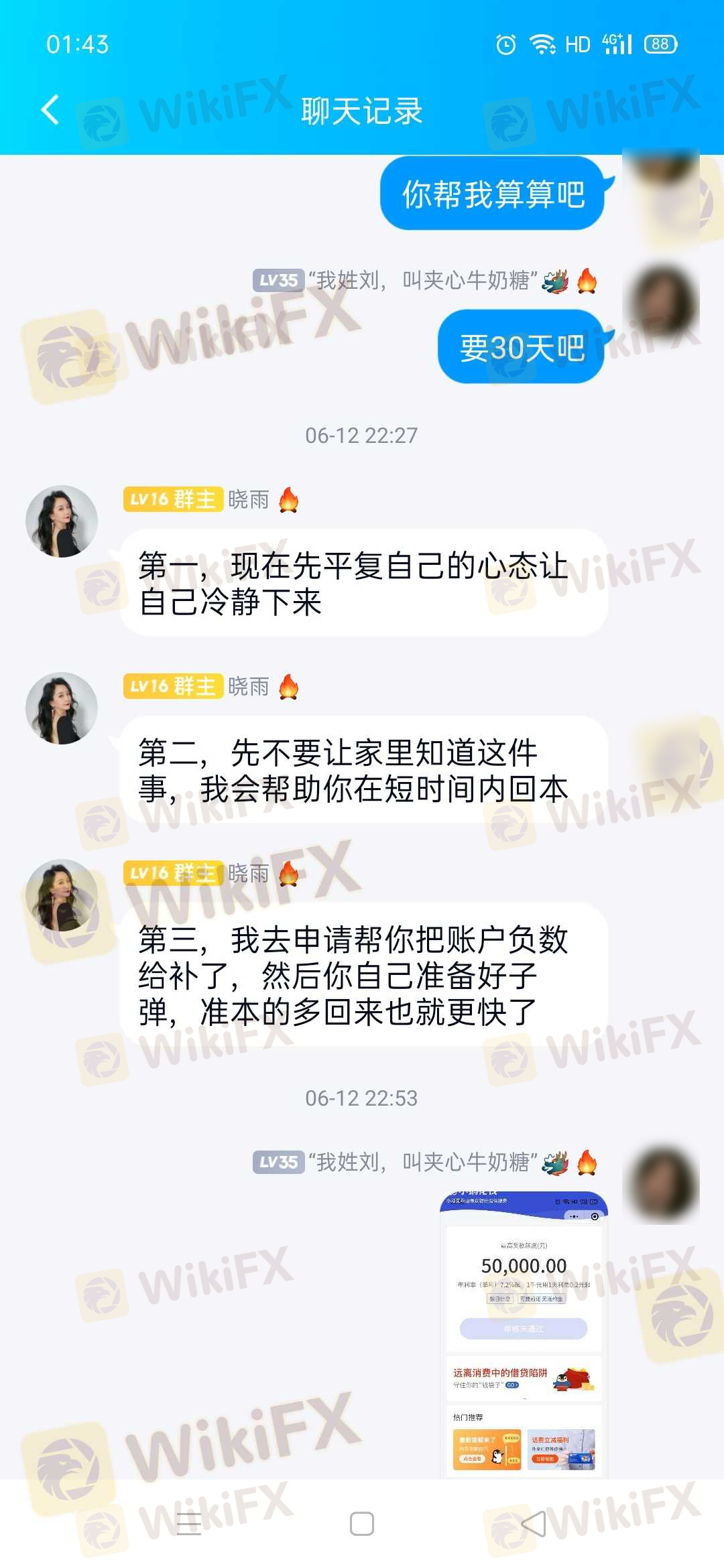Tap the system home button
The width and height of the screenshot is (724, 1568).
point(361,1524)
